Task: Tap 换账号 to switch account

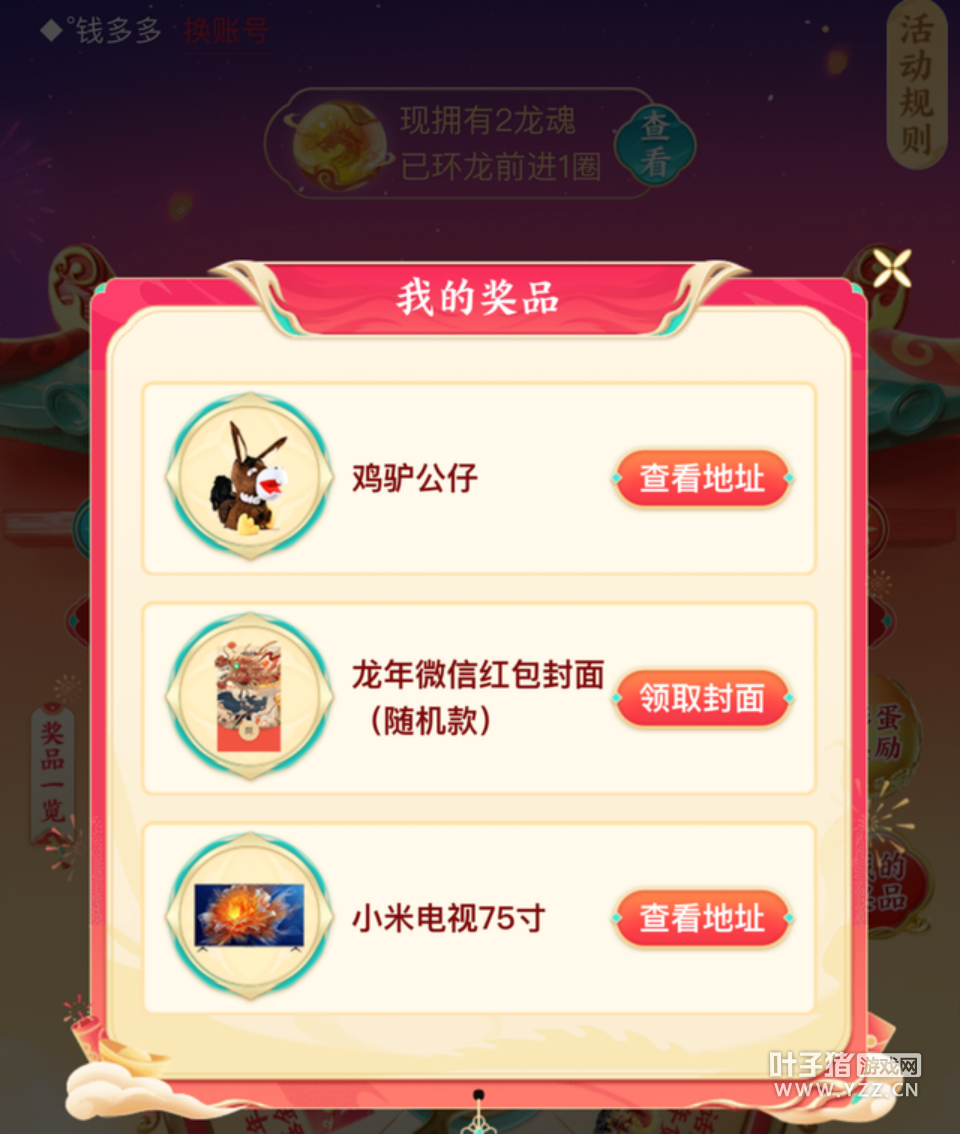Action: [x=225, y=31]
